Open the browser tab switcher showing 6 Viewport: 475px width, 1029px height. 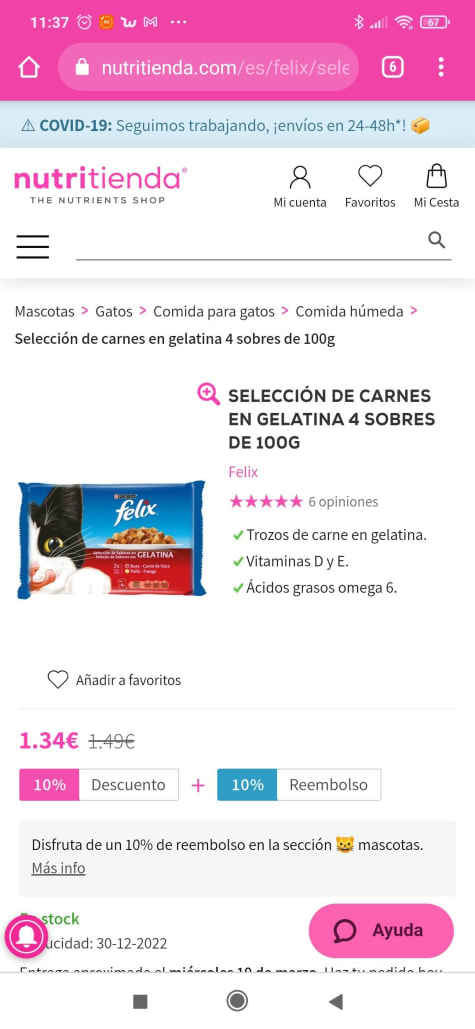click(x=392, y=67)
